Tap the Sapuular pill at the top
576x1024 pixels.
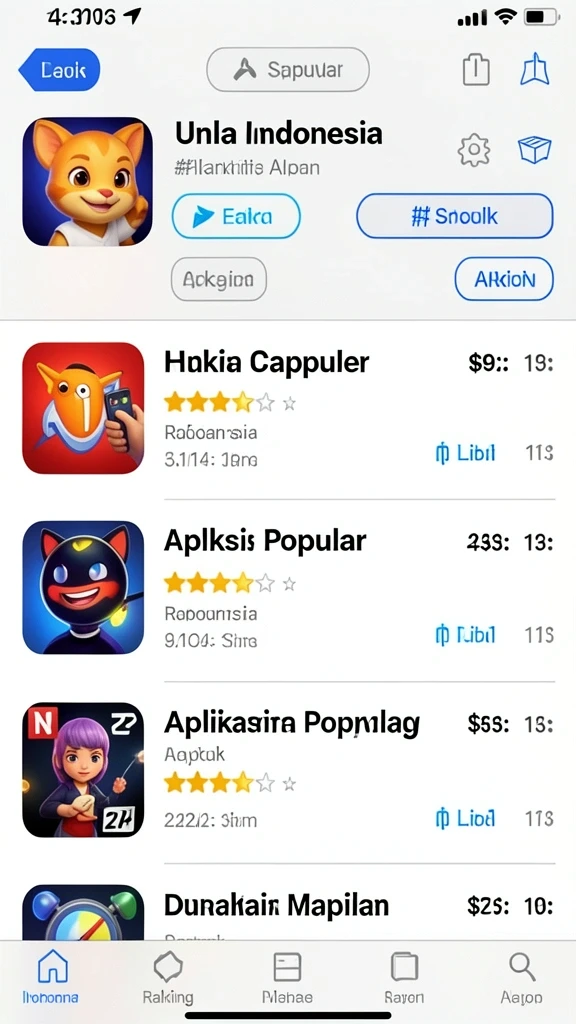[287, 70]
